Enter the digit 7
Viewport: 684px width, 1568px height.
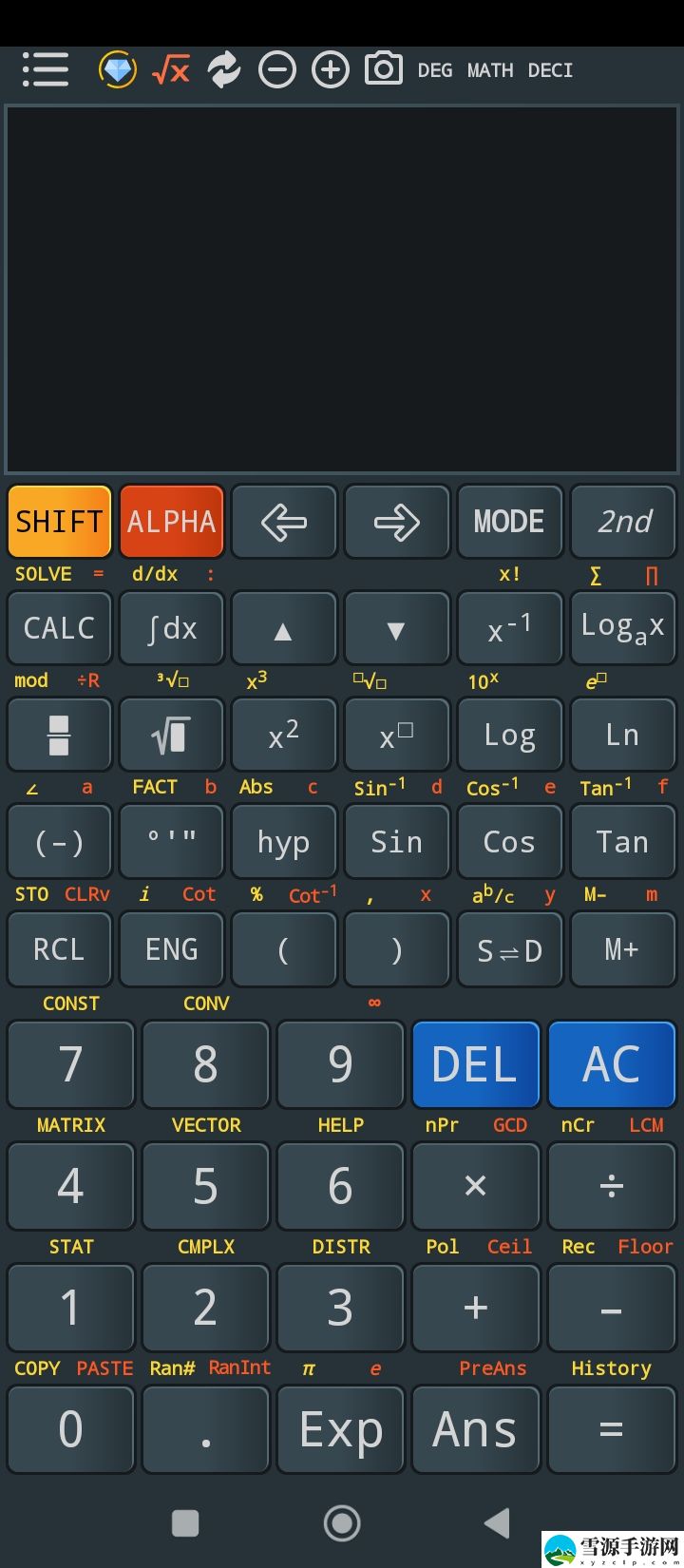click(70, 1064)
